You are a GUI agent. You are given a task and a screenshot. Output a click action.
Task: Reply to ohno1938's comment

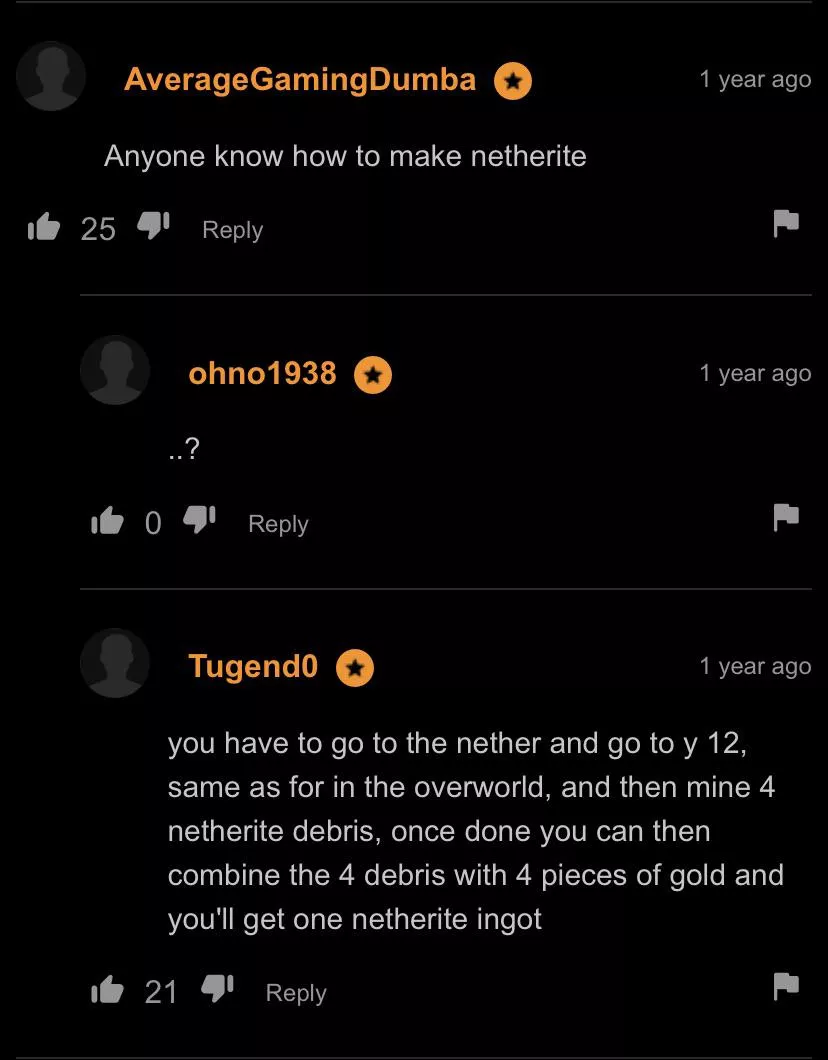278,524
